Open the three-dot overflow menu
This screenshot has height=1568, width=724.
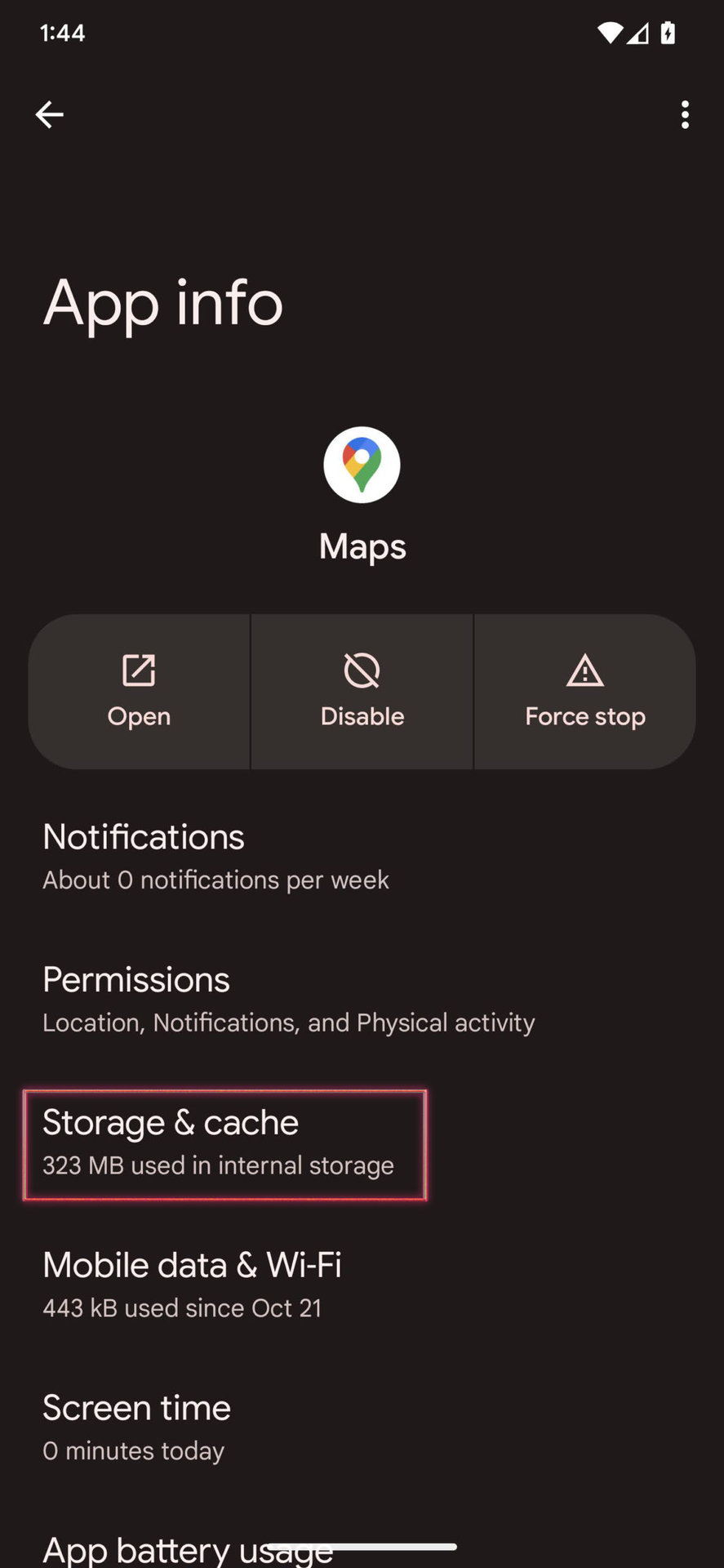click(x=685, y=114)
